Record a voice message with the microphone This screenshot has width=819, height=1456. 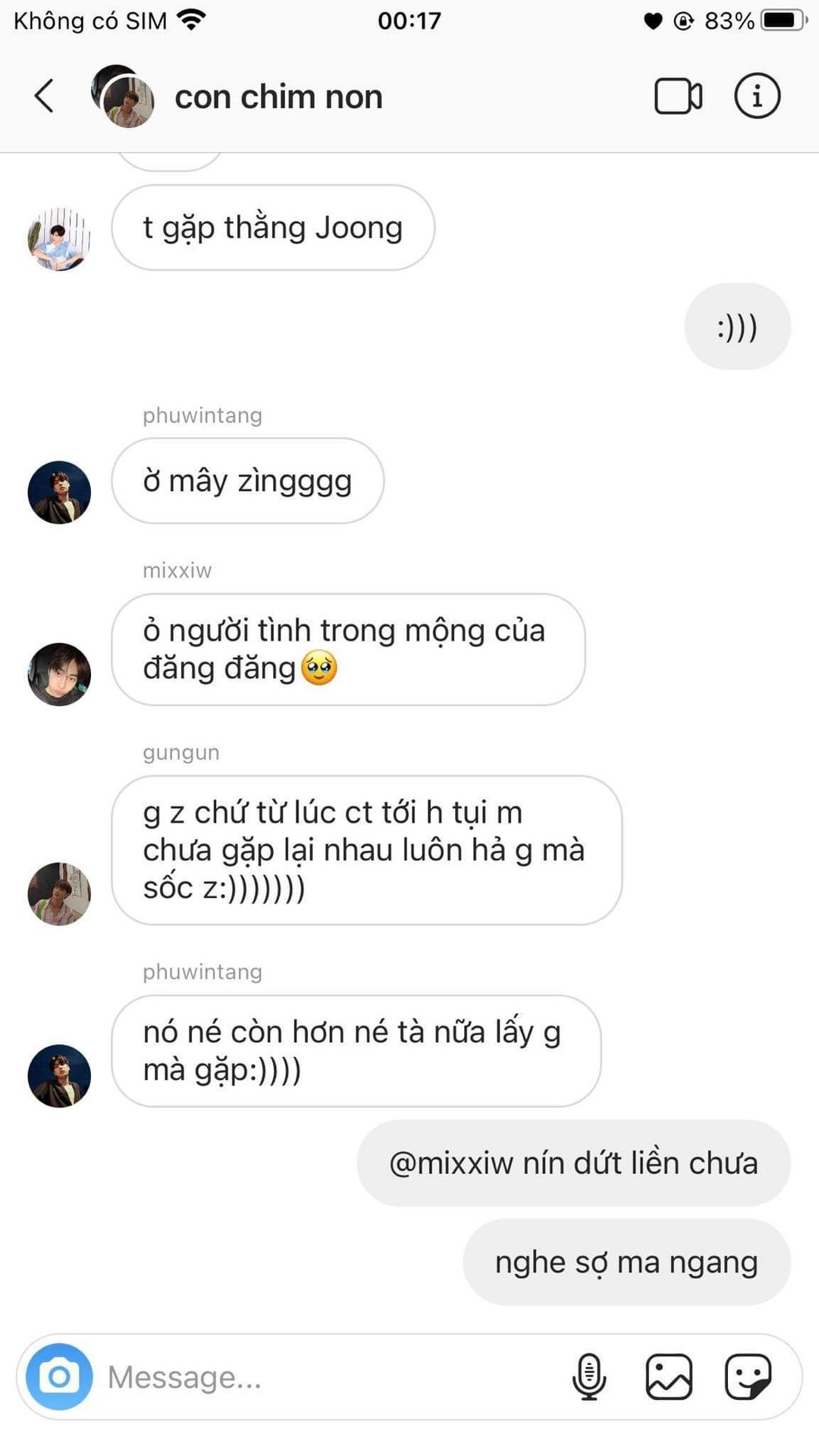pyautogui.click(x=589, y=1376)
